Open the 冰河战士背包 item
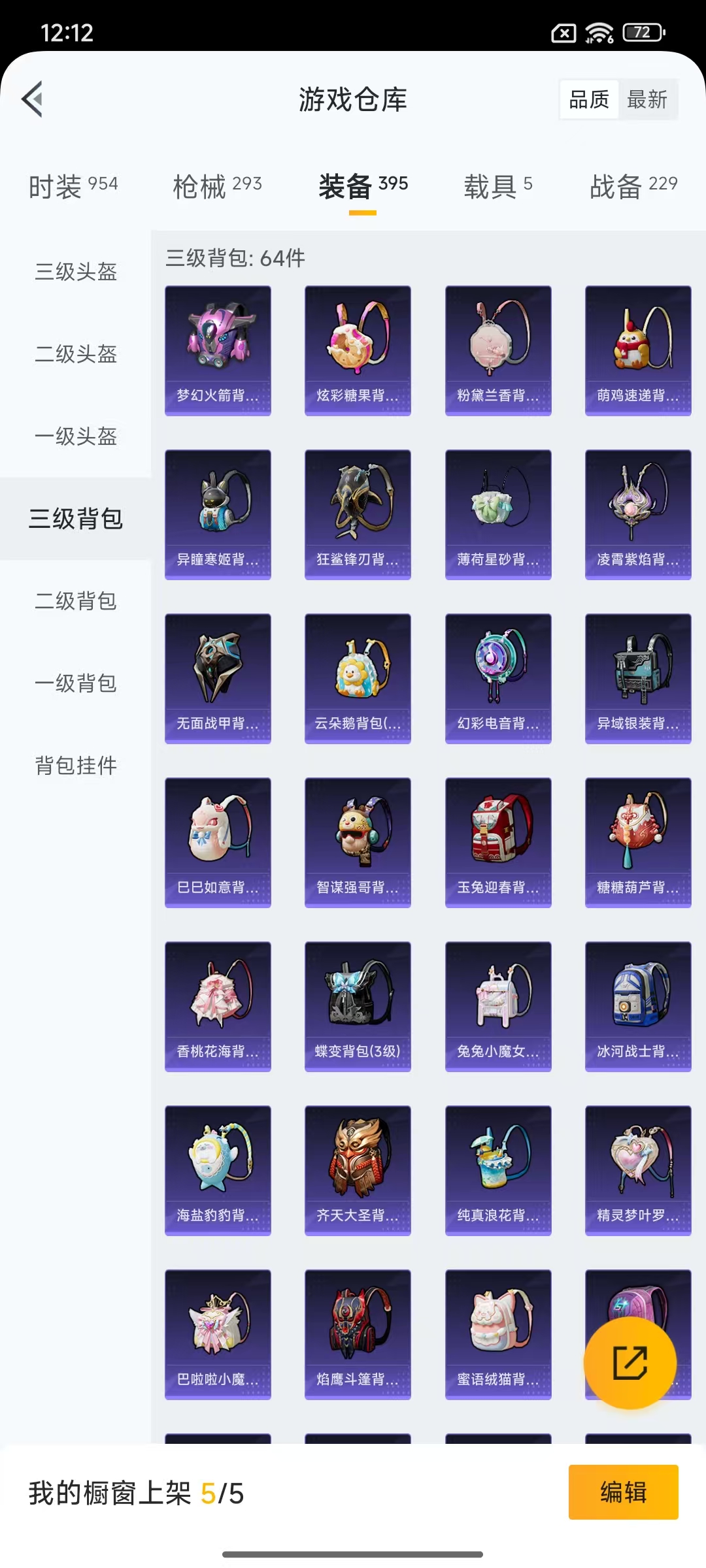The image size is (706, 1568). click(x=637, y=1005)
